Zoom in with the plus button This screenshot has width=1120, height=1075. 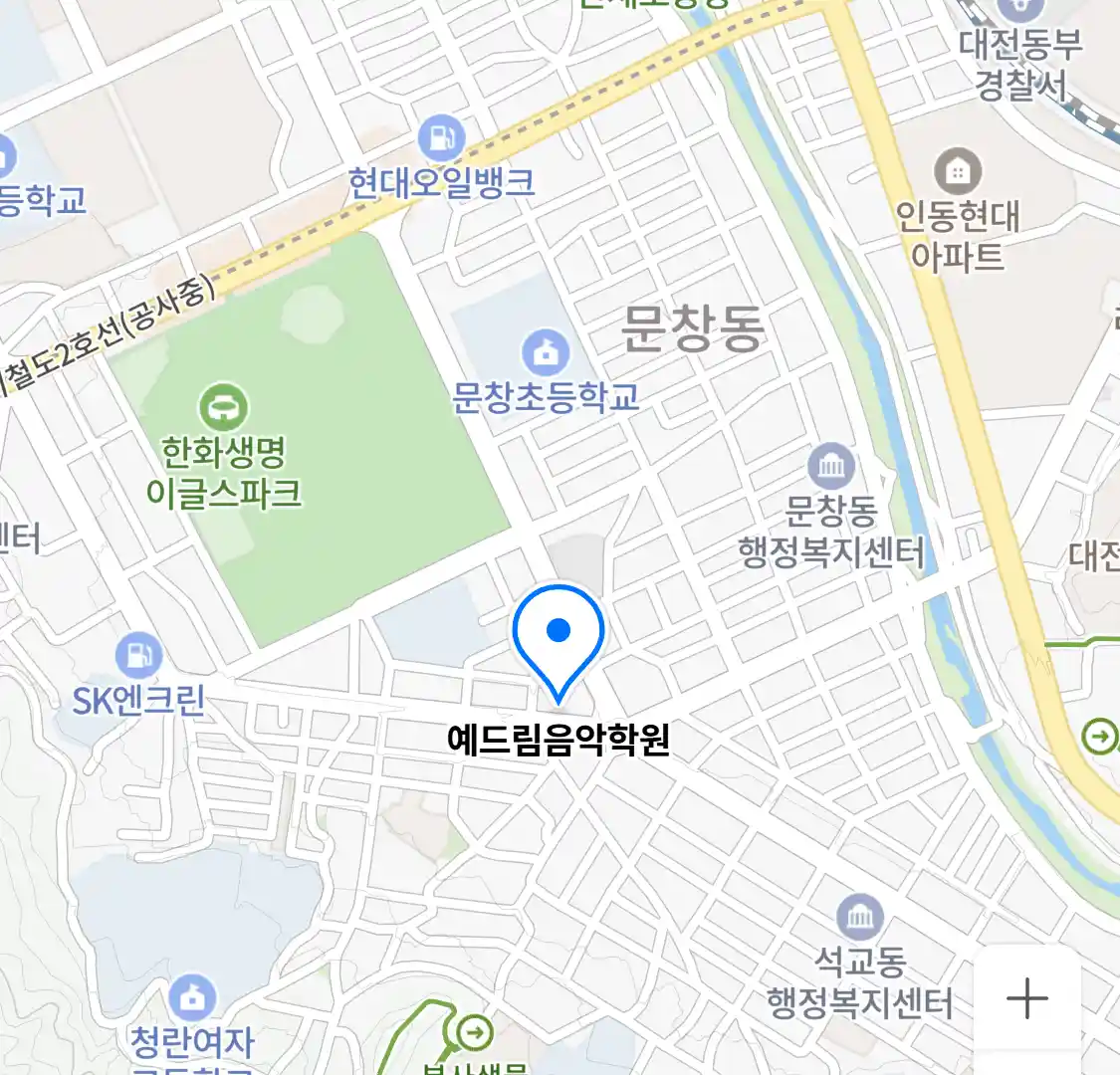click(x=1026, y=997)
